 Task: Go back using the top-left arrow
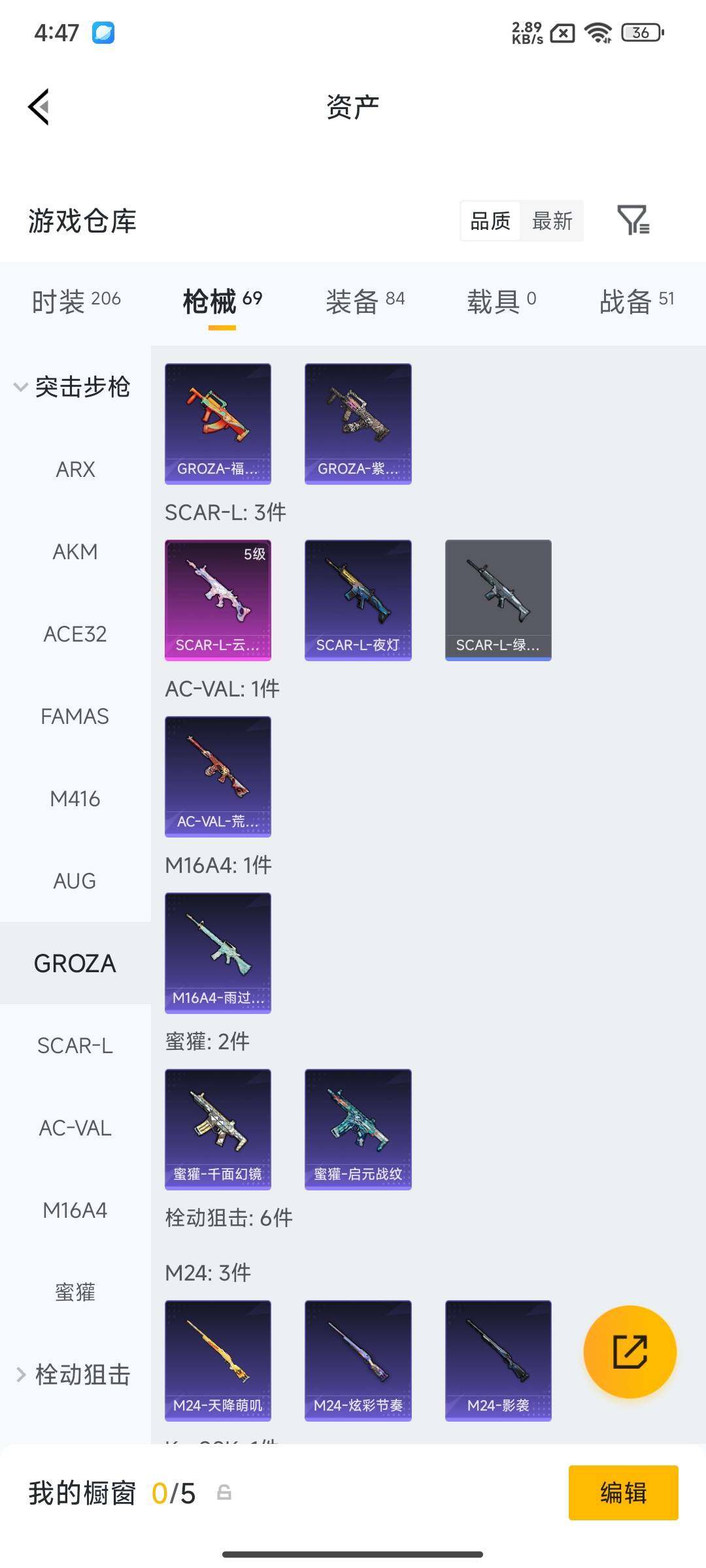39,106
